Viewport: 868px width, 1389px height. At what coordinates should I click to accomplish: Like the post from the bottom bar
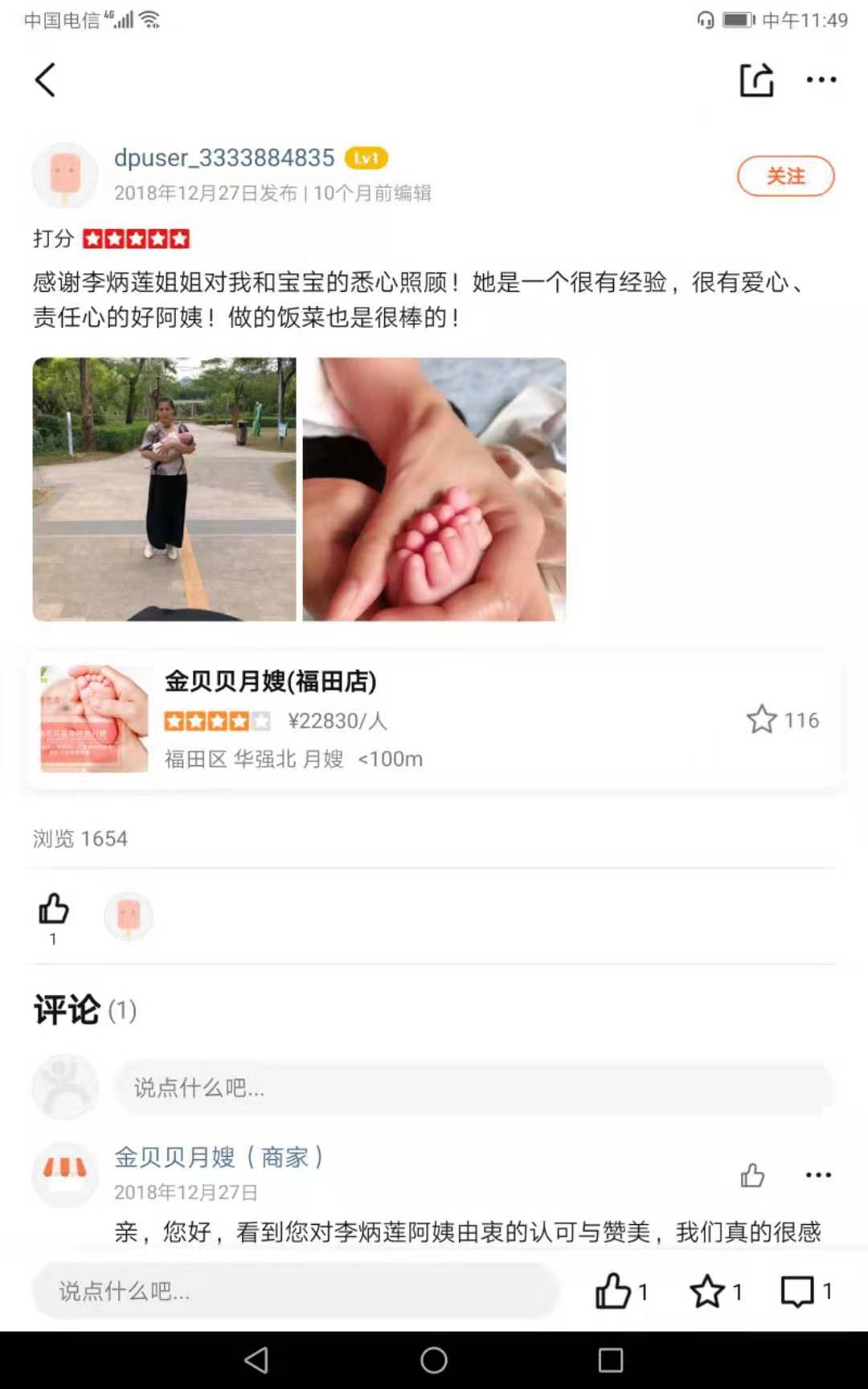click(620, 1291)
